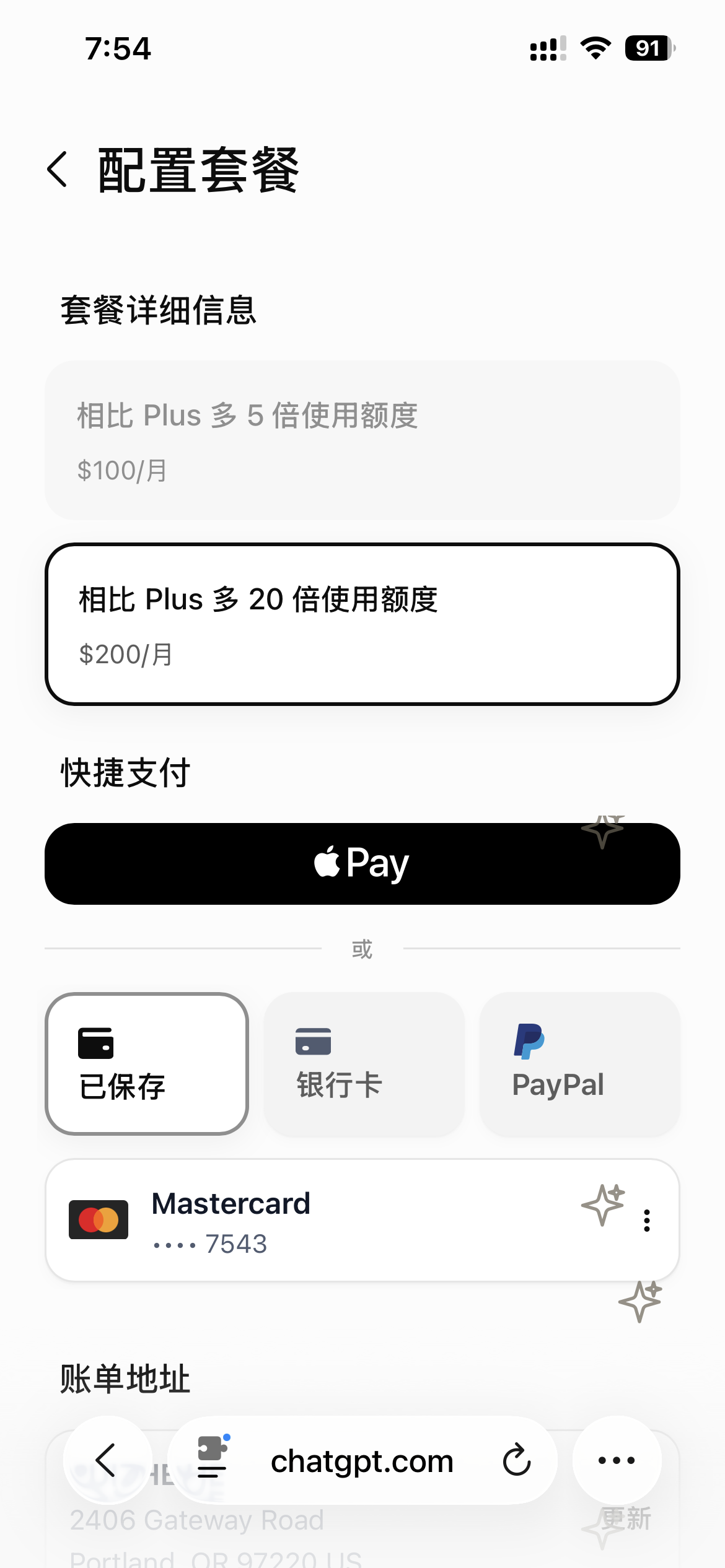Open Mastercard card options menu
This screenshot has width=725, height=1568.
point(647,1221)
